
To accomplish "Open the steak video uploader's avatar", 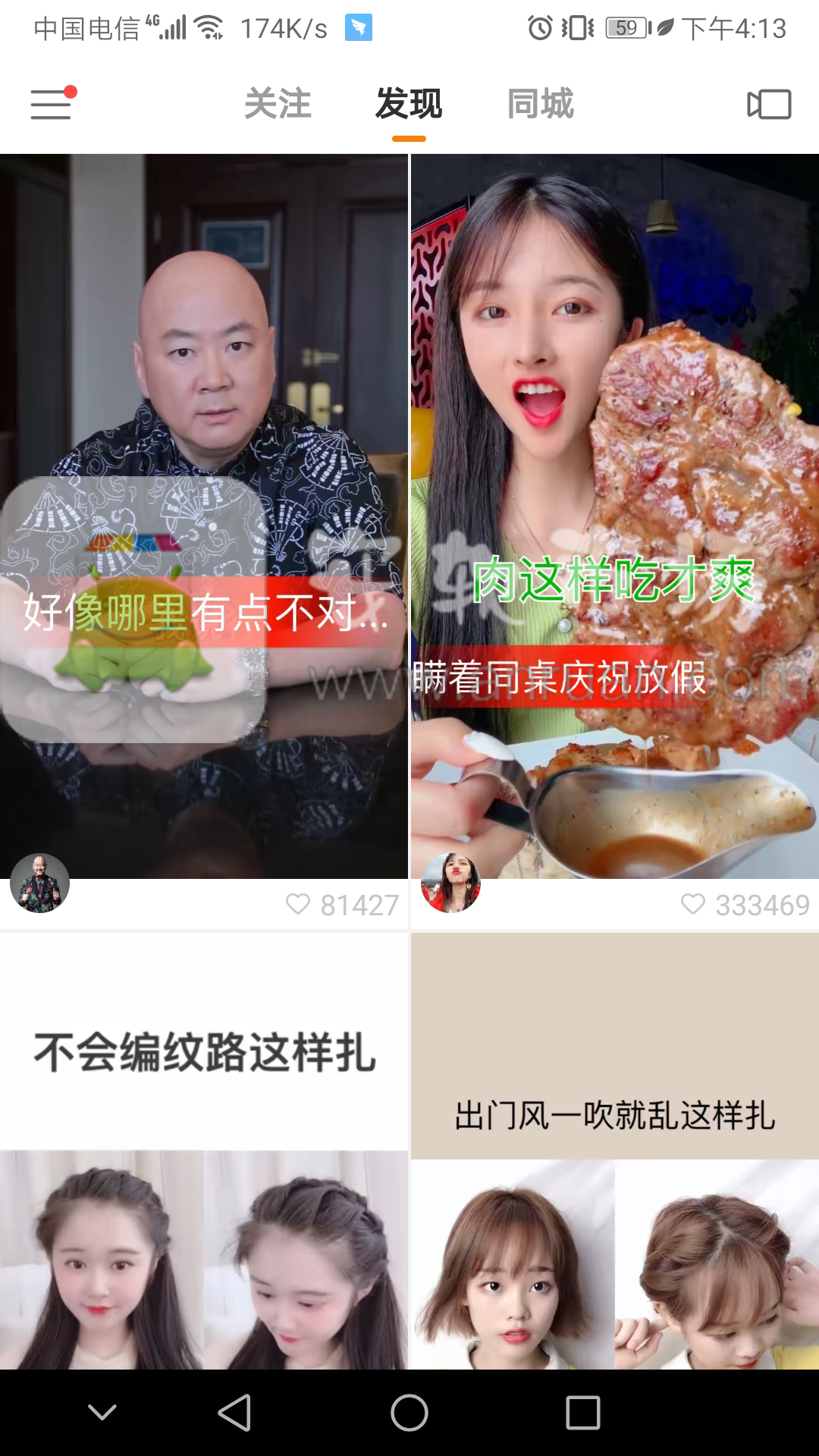I will [450, 883].
